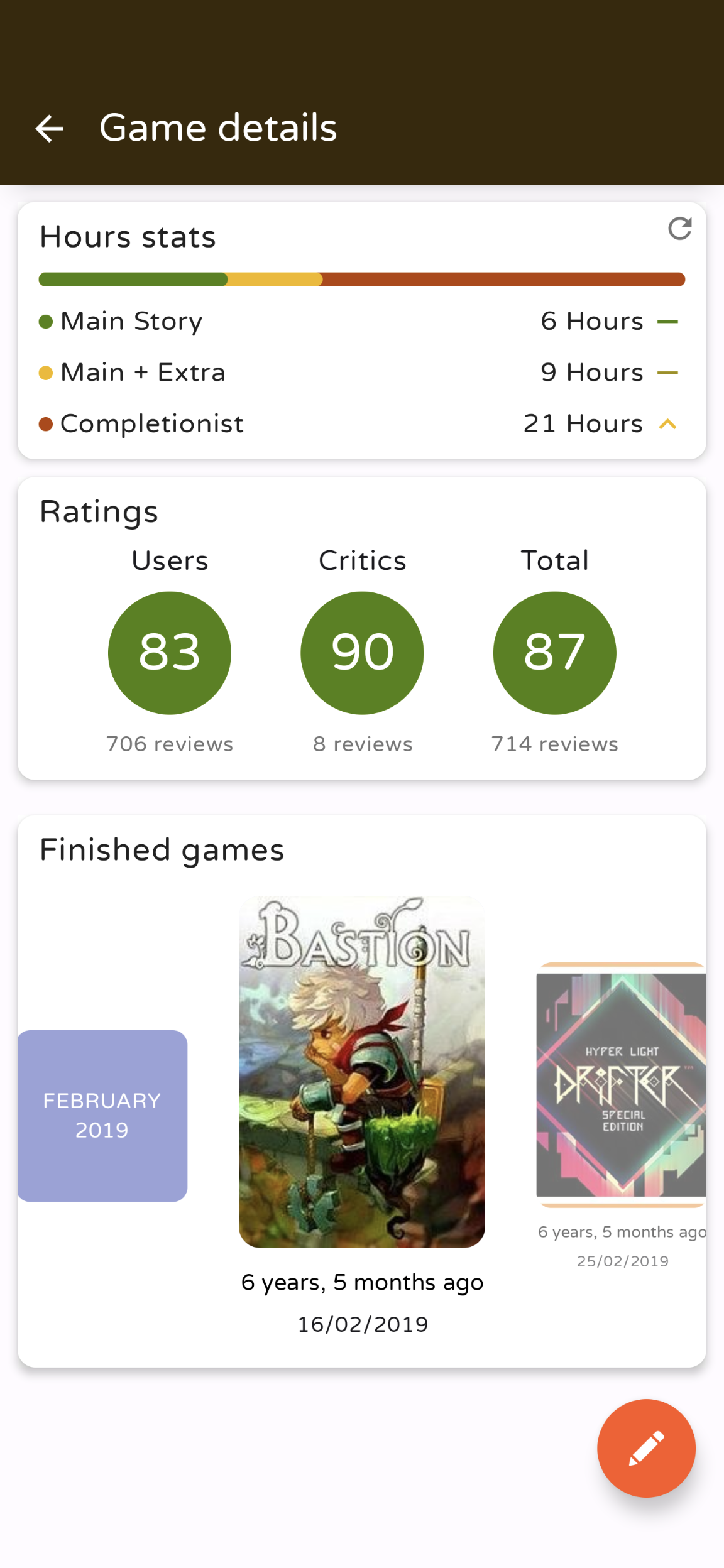
Task: Go back from Game details
Action: [x=50, y=129]
